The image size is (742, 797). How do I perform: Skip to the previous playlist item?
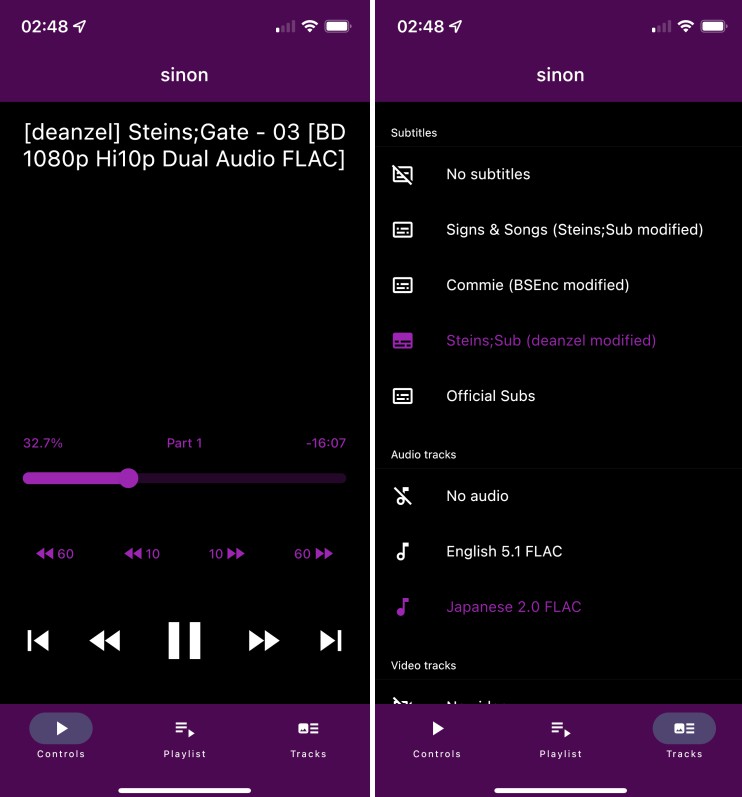[x=38, y=641]
